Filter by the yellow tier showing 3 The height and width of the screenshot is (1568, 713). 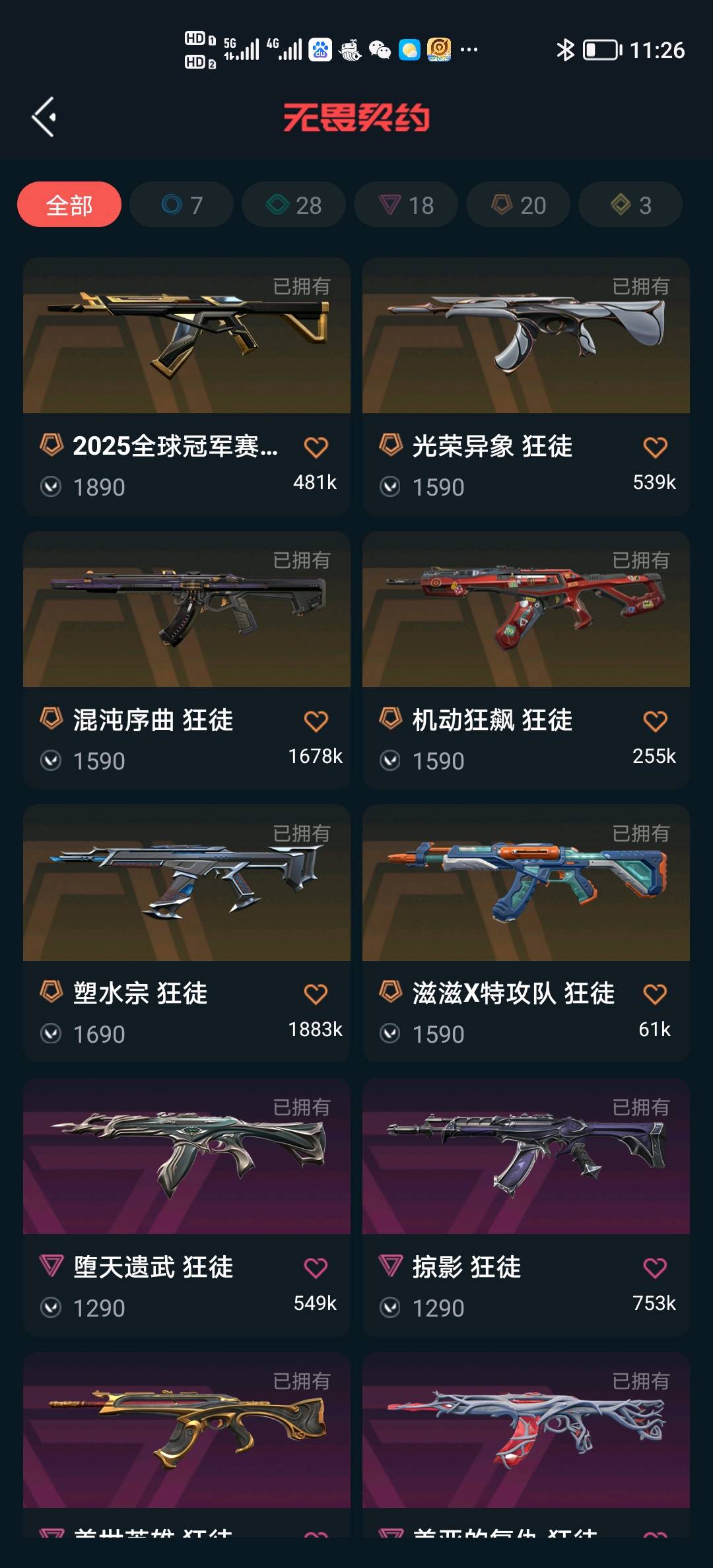tap(630, 205)
